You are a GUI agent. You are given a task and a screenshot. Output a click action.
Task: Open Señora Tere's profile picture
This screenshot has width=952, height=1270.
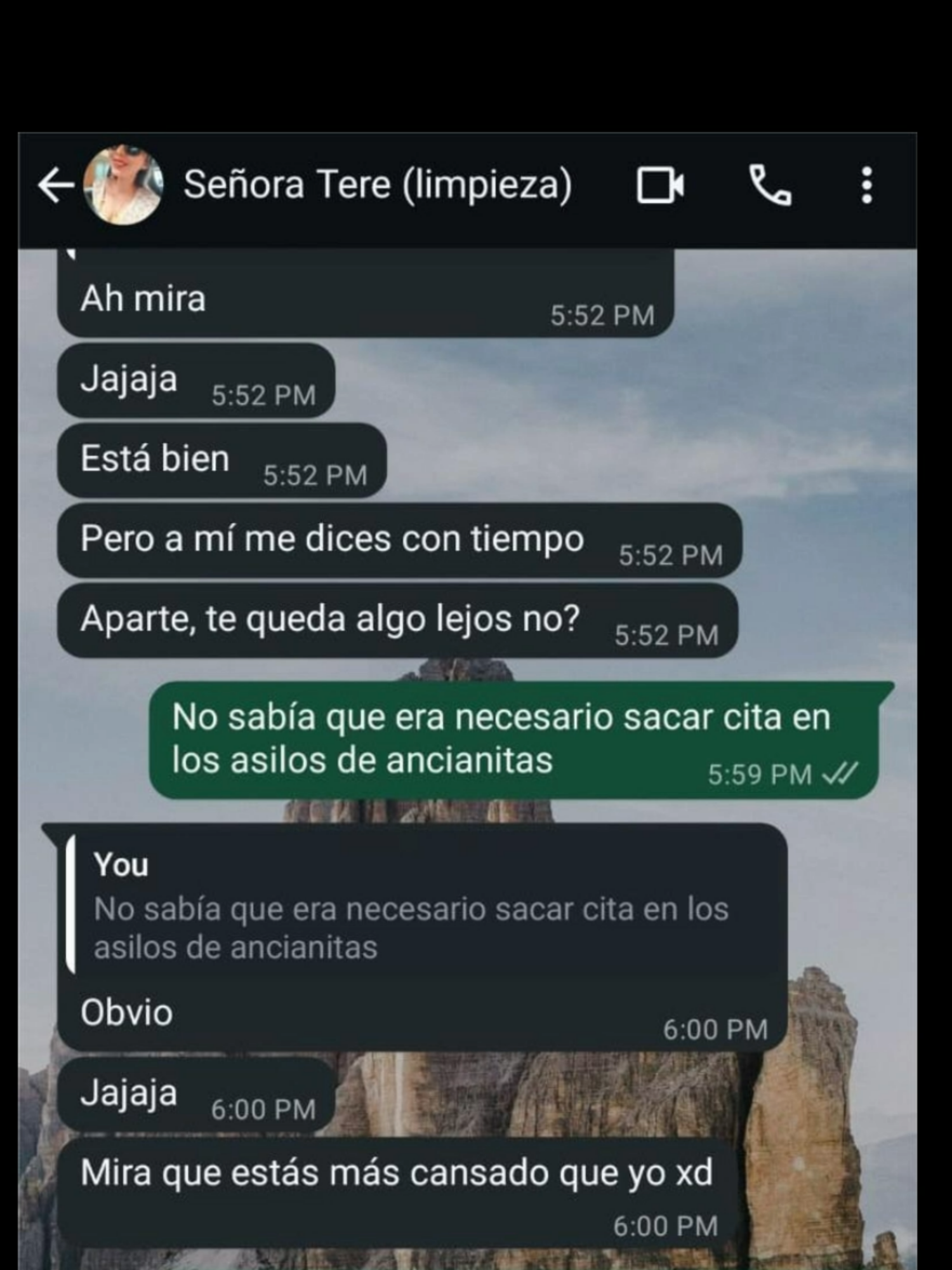pos(124,186)
